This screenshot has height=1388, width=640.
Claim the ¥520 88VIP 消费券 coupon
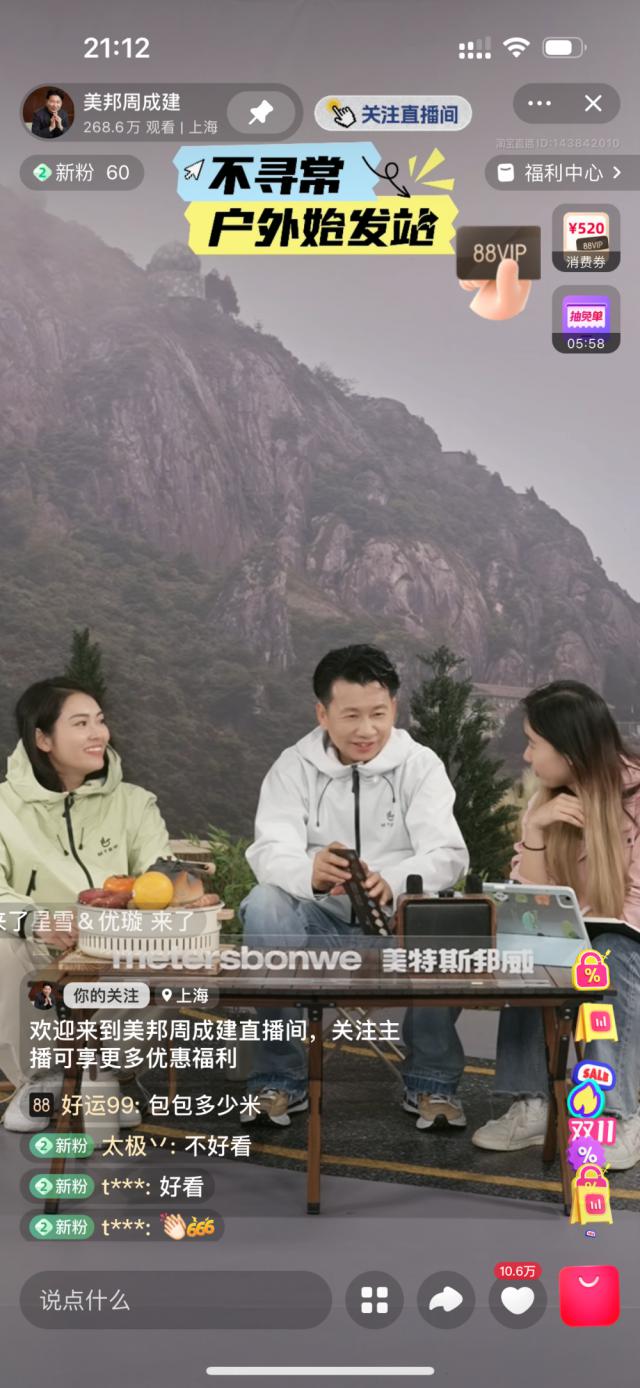586,239
